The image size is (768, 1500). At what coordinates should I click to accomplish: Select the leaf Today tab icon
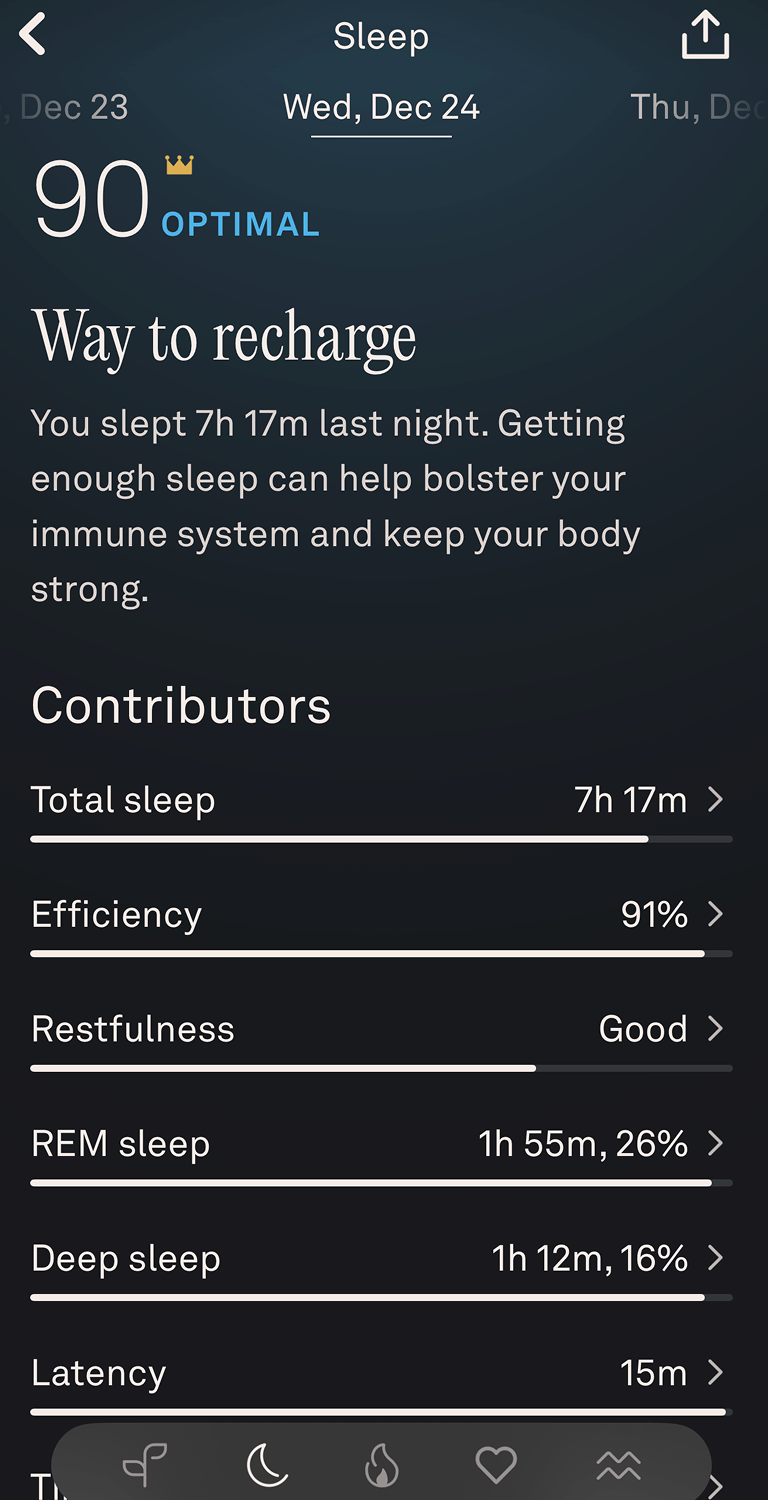148,1464
